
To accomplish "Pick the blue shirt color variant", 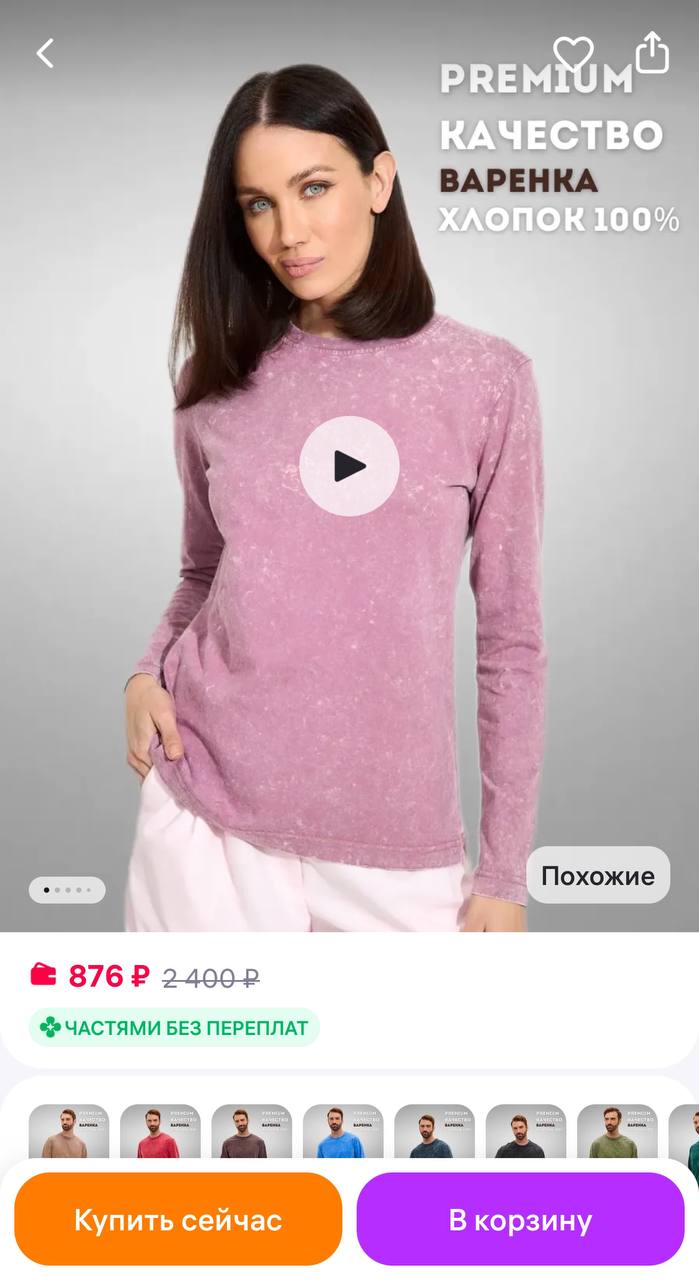I will pos(343,1135).
